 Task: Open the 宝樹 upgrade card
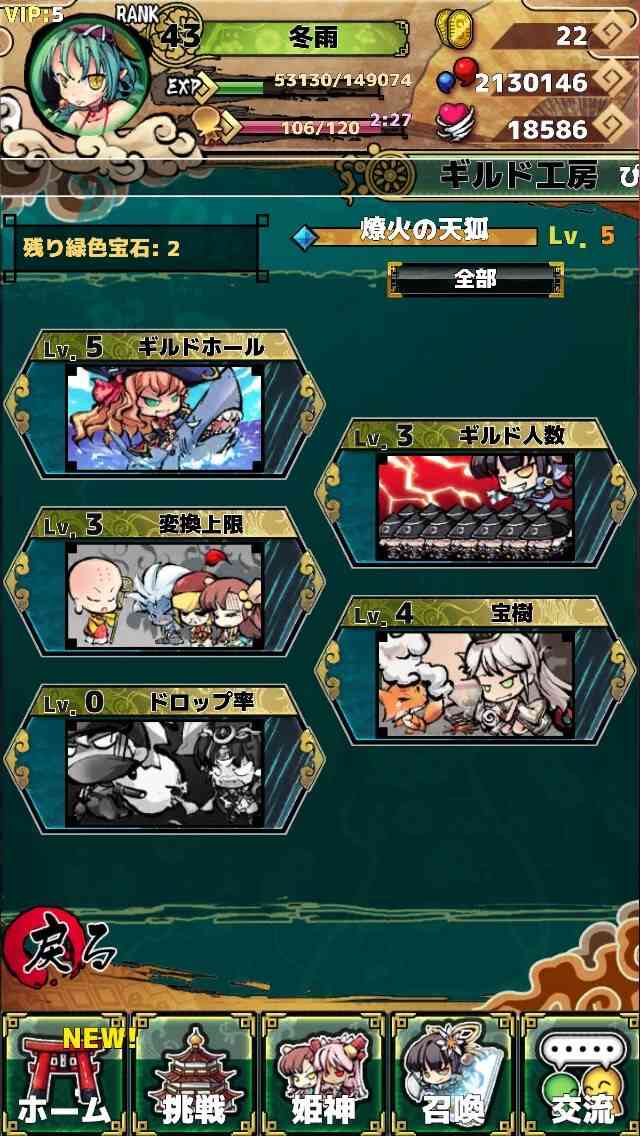[x=476, y=671]
